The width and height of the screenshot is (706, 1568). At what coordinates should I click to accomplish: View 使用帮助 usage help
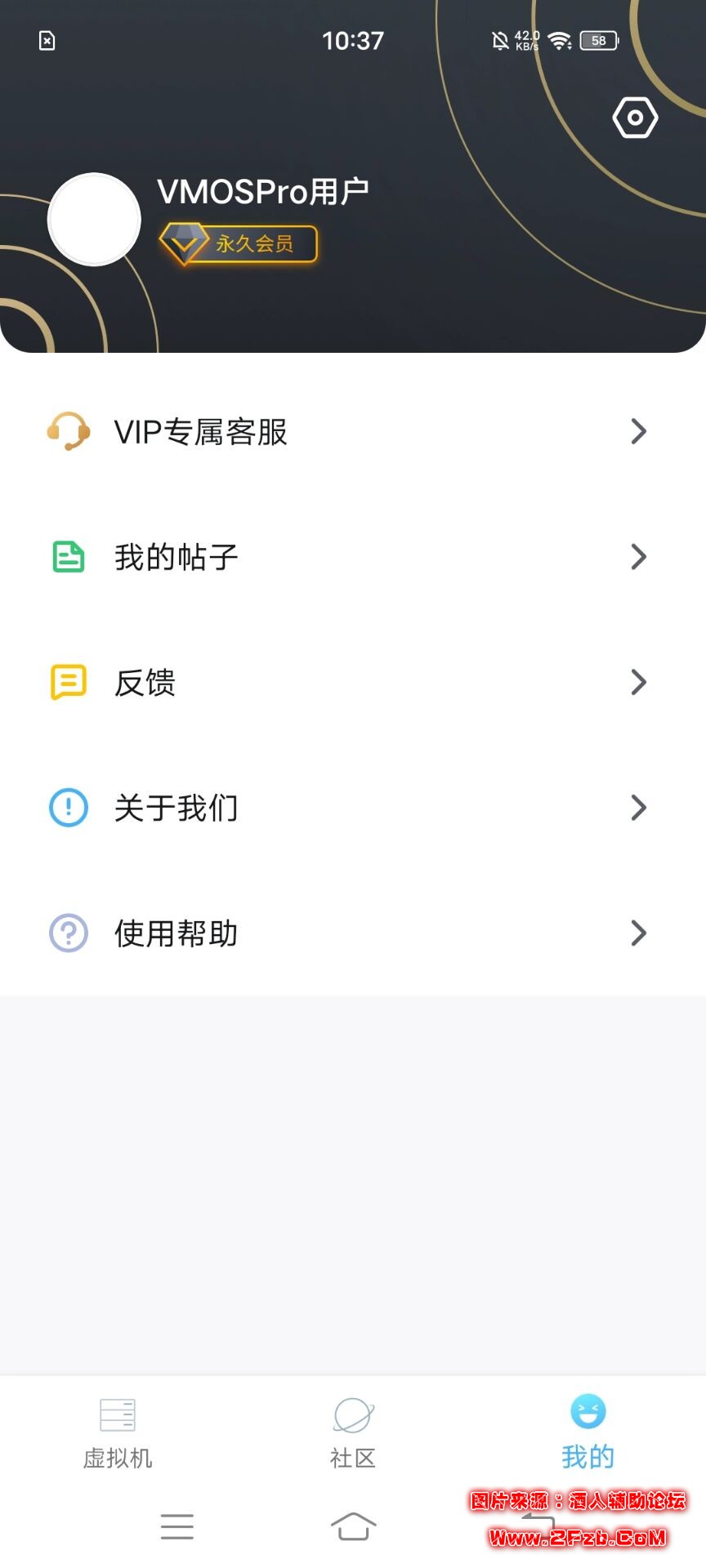click(351, 933)
